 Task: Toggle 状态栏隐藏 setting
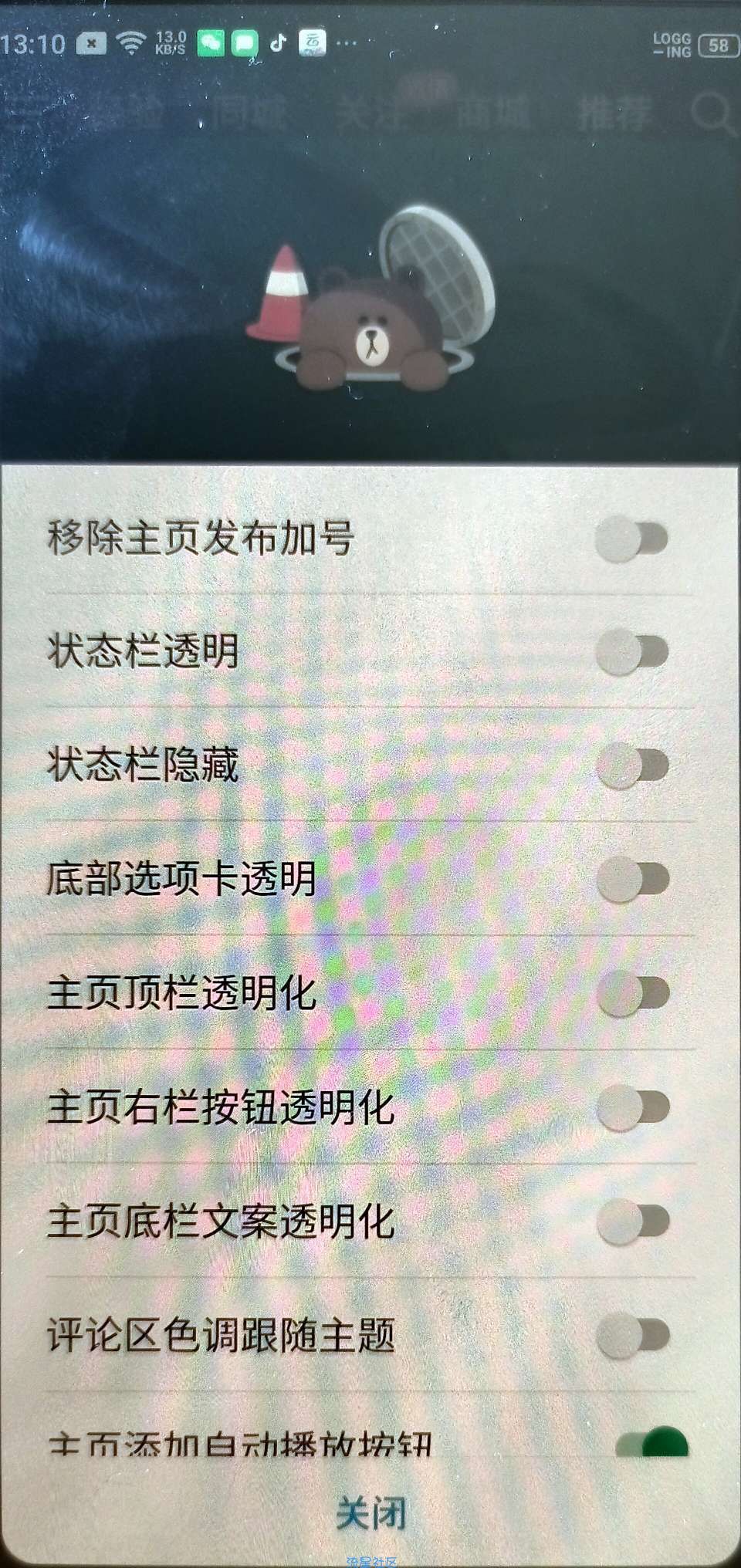tap(631, 765)
